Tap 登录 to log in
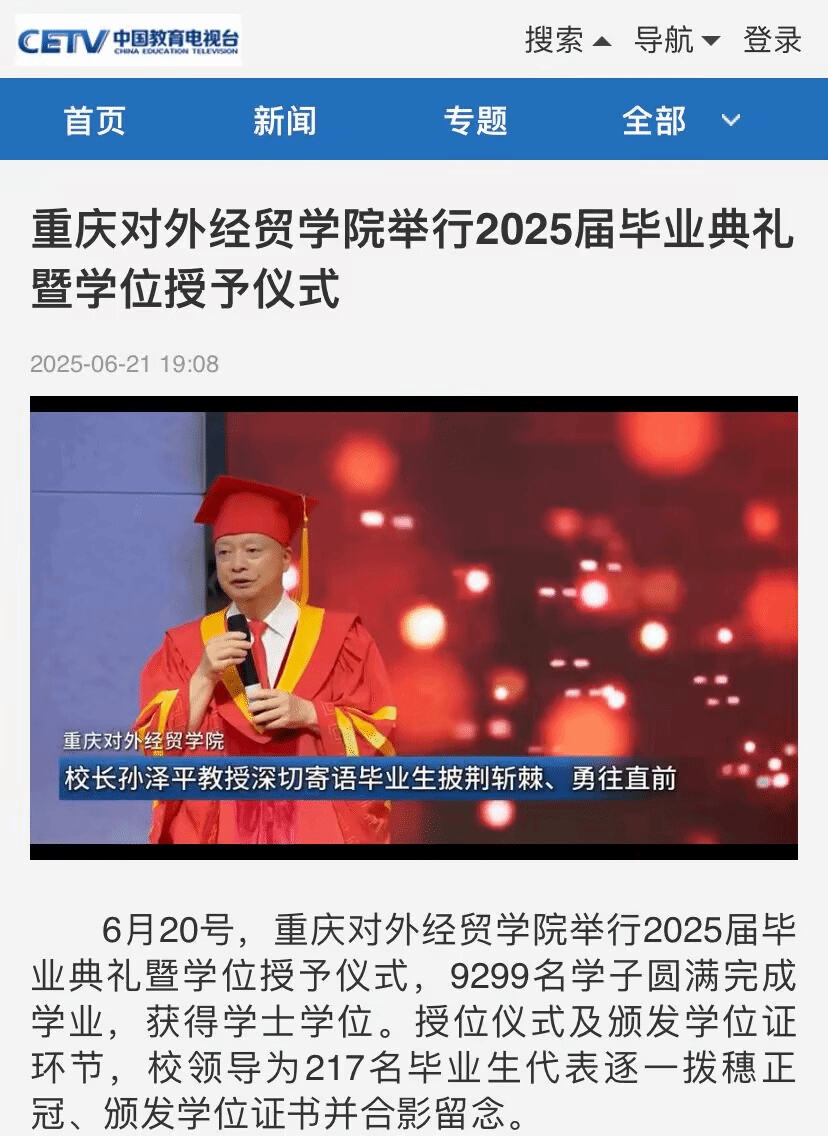This screenshot has height=1136, width=828. (772, 40)
